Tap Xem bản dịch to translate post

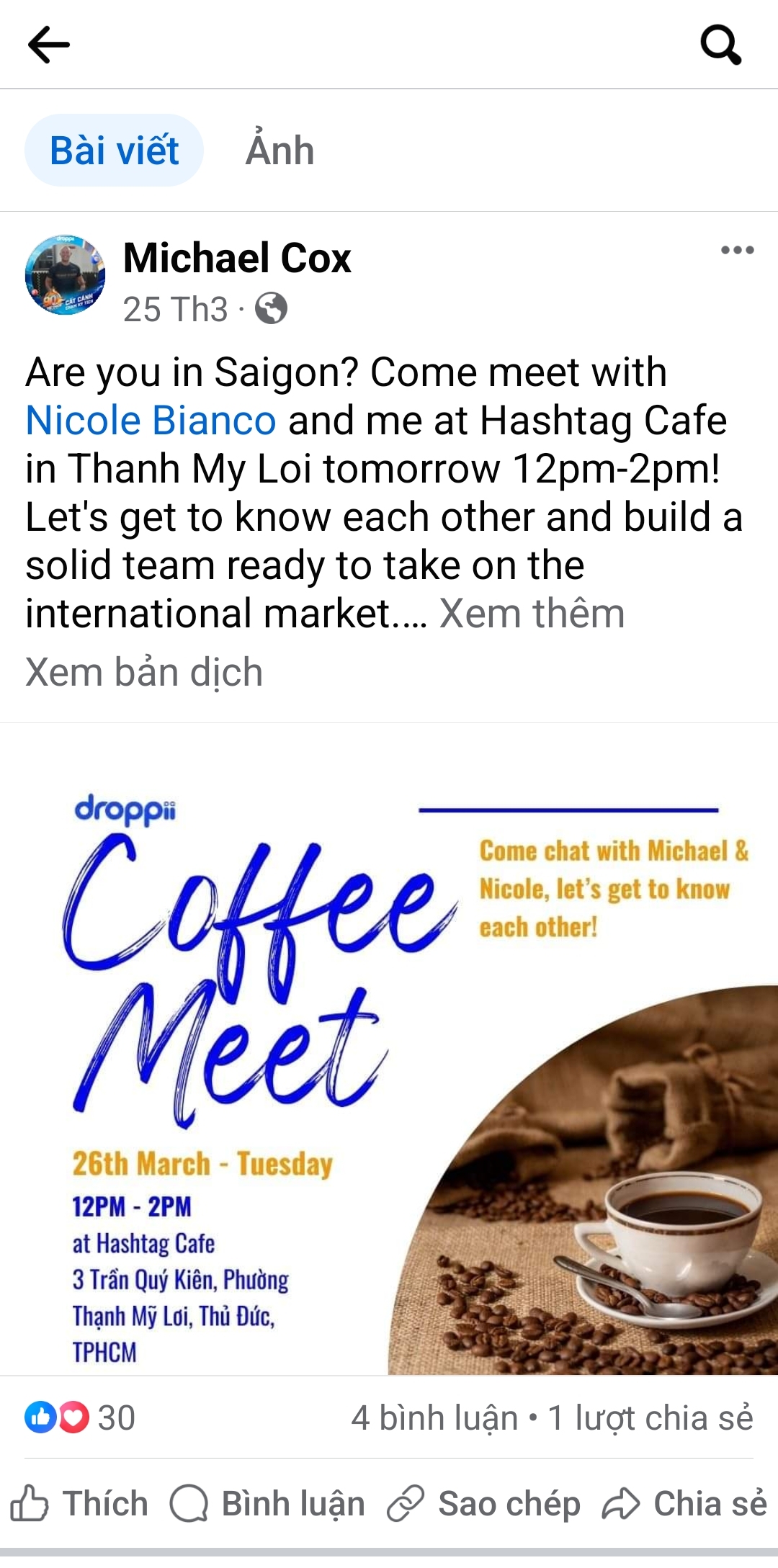[144, 672]
